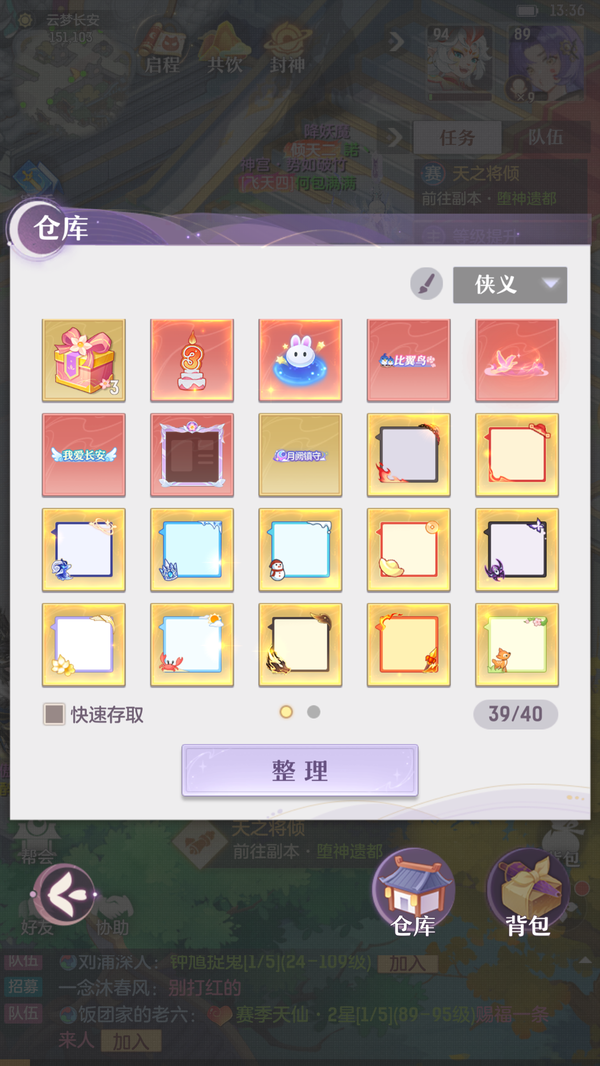Select the pink gift box item

tap(84, 360)
